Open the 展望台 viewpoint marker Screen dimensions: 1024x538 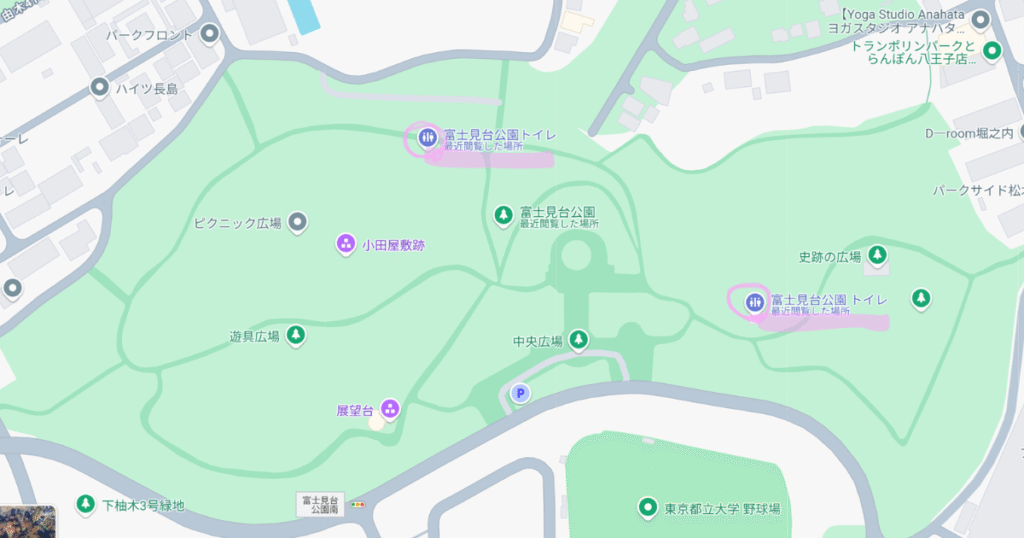tap(390, 408)
